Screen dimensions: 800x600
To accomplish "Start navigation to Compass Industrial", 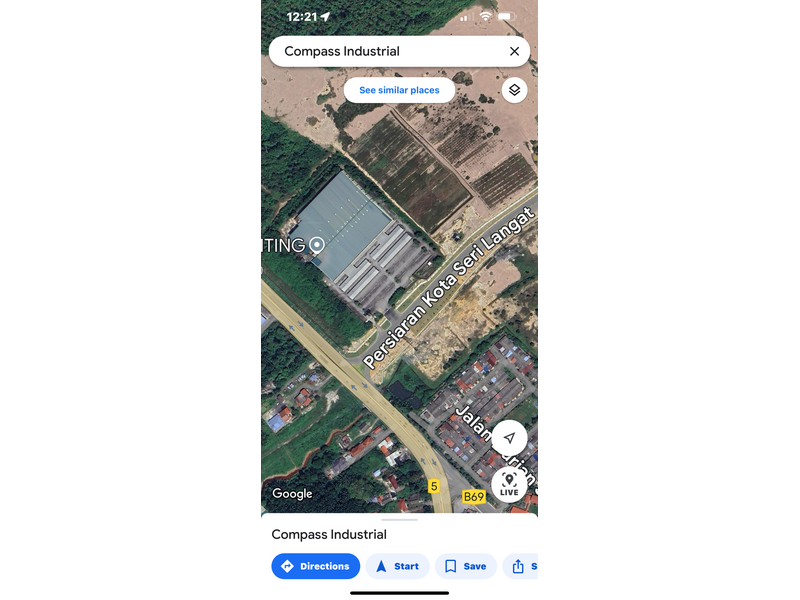I will pos(397,566).
